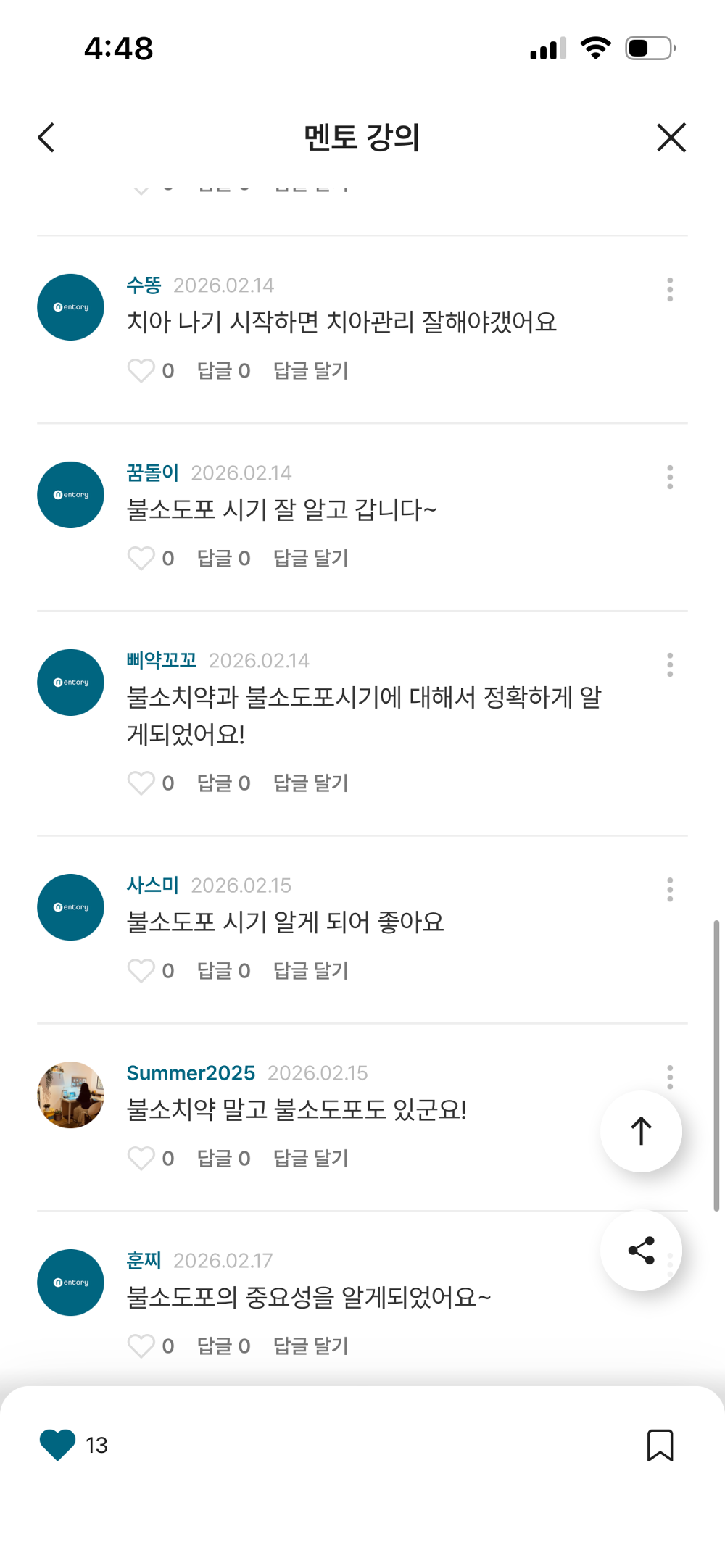The height and width of the screenshot is (1568, 725).
Task: Tap the bookmark icon at the bottom bar
Action: (660, 1445)
